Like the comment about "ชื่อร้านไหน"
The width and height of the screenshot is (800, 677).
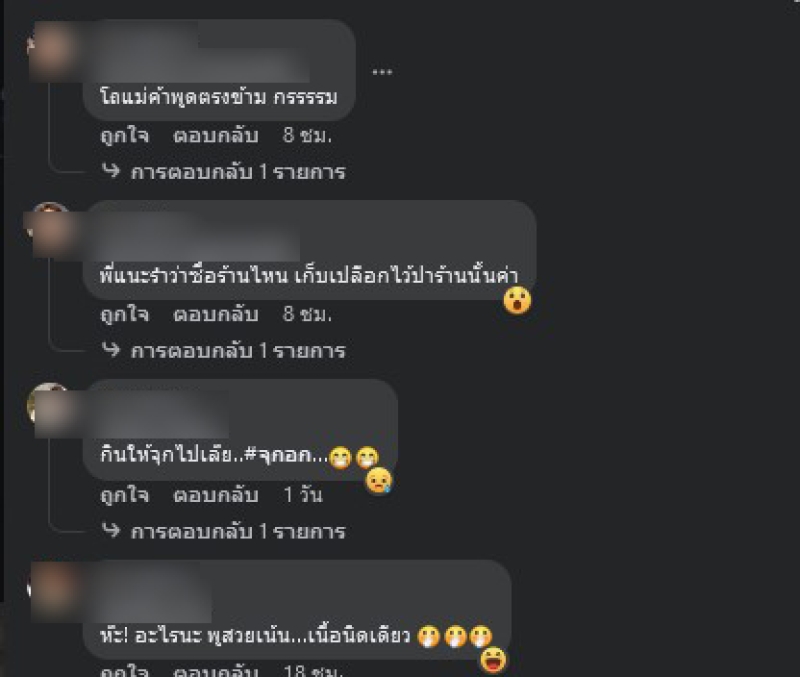[124, 314]
